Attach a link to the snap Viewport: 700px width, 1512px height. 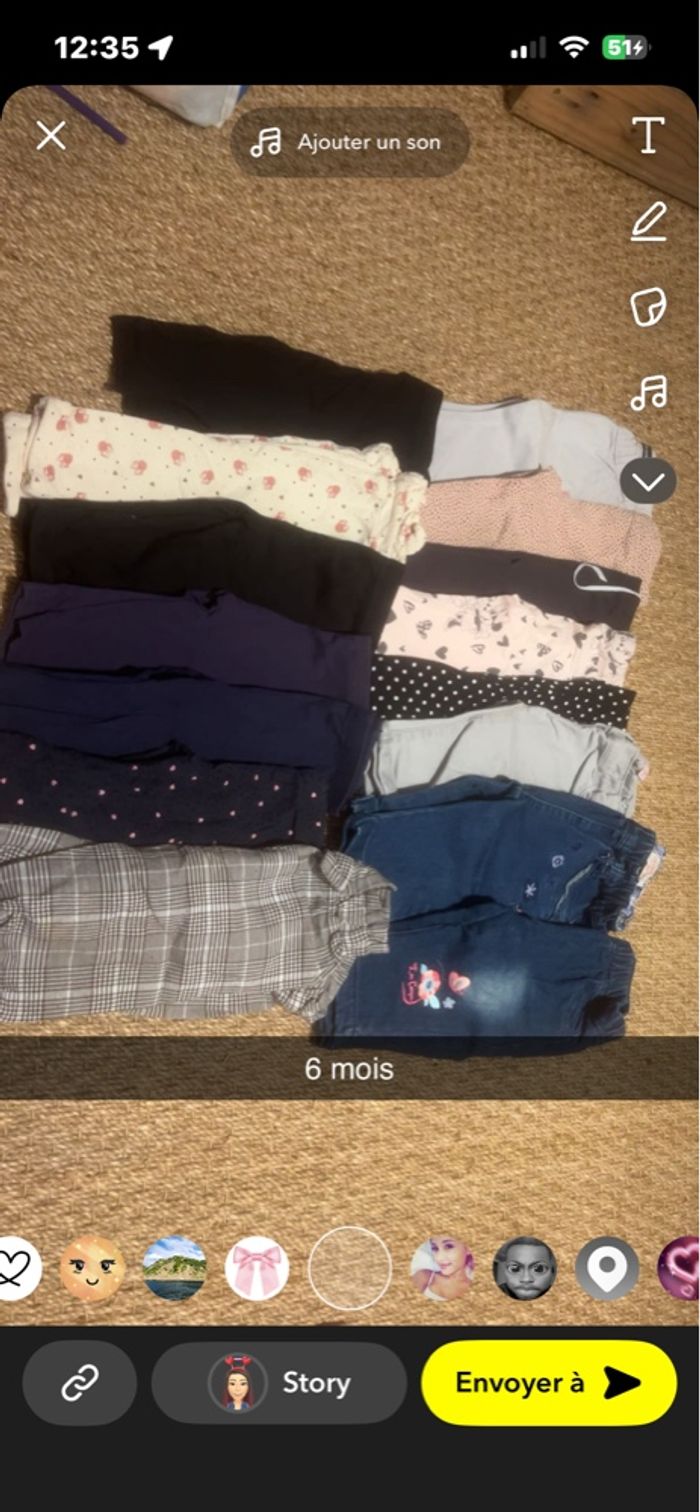tap(79, 1383)
